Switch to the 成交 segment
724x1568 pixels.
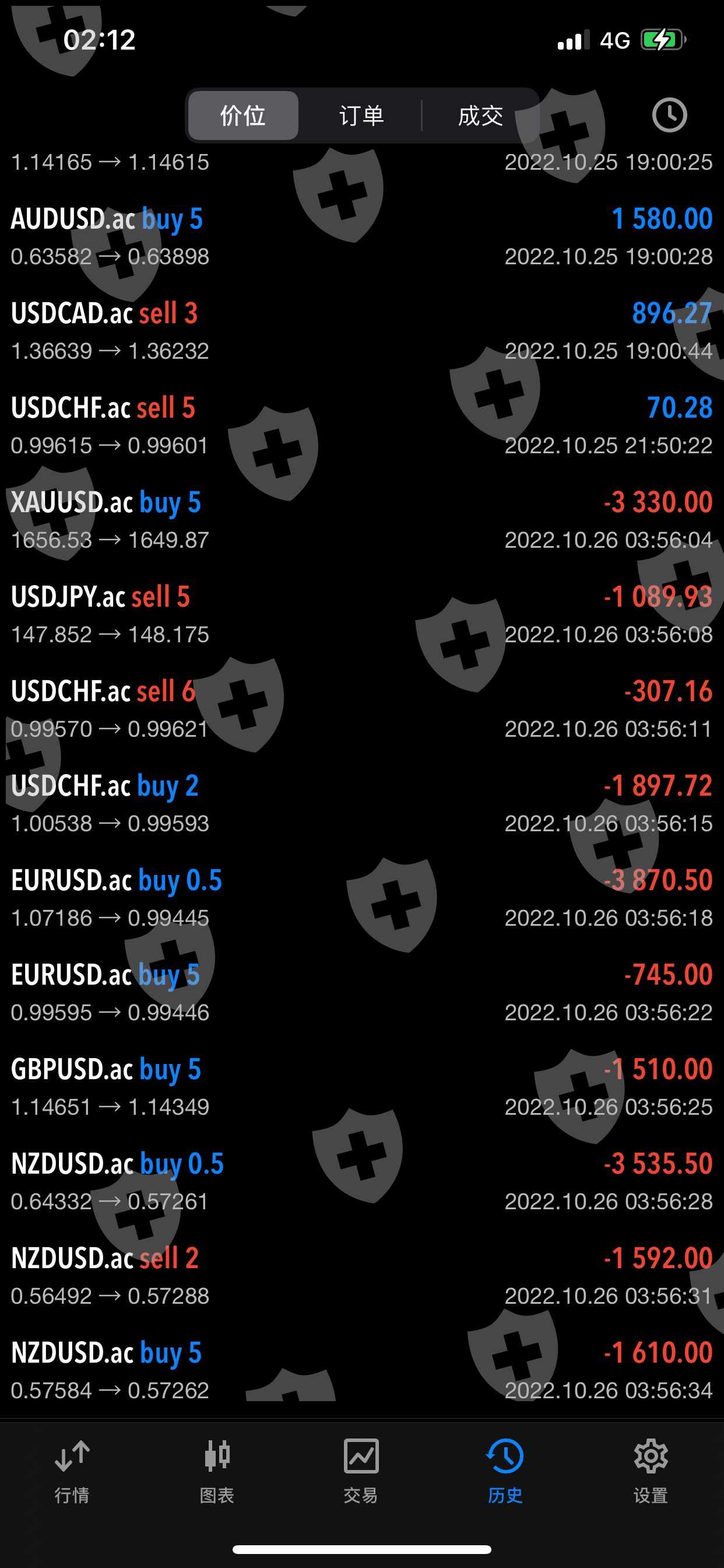(x=481, y=116)
